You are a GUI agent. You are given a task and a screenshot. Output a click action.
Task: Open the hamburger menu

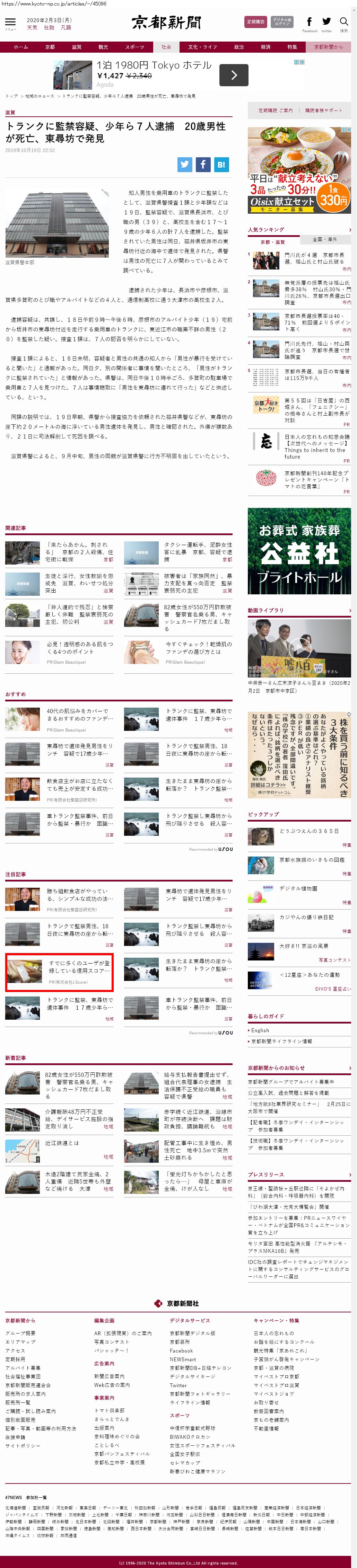point(10,23)
